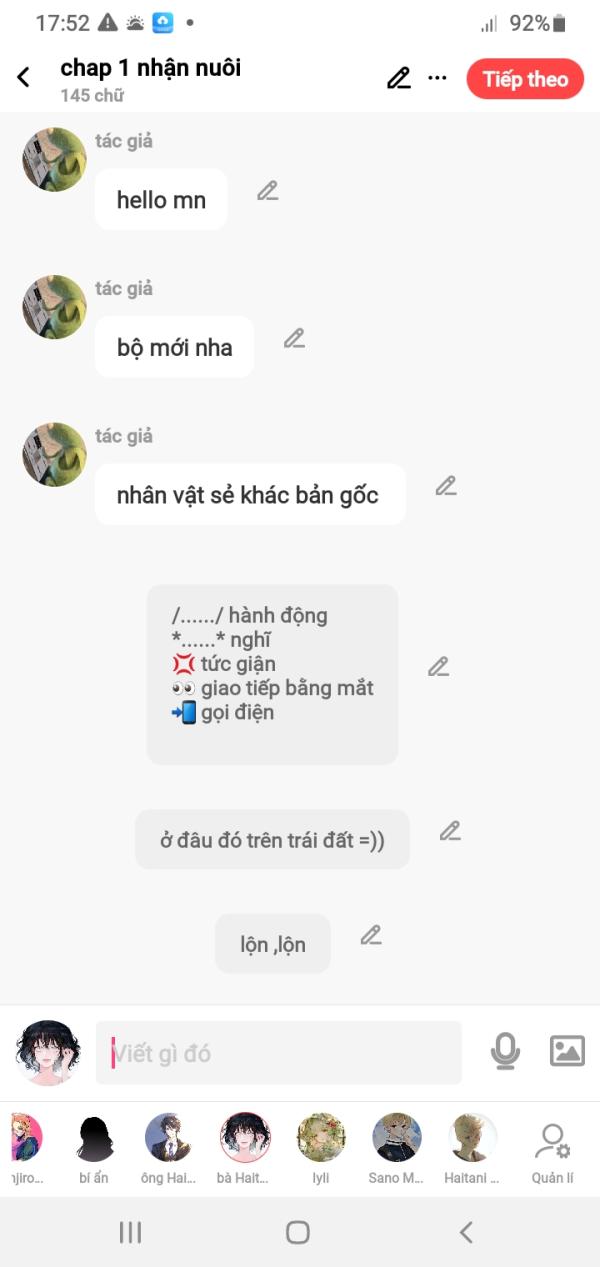This screenshot has width=600, height=1267.
Task: Edit the 'hello mn' message
Action: (267, 191)
